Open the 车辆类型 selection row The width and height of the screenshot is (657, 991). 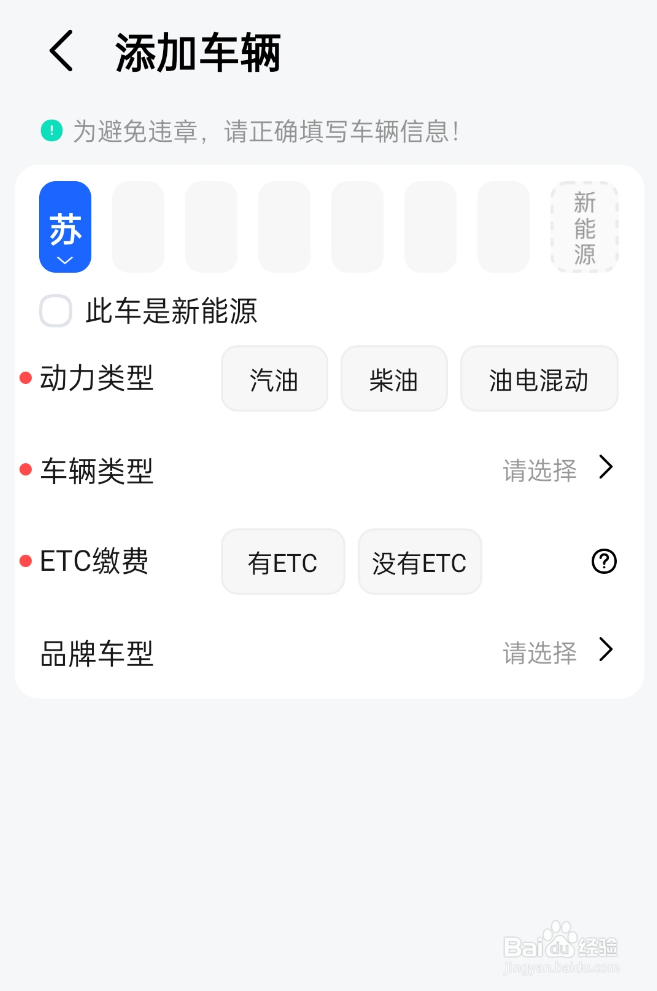[558, 469]
